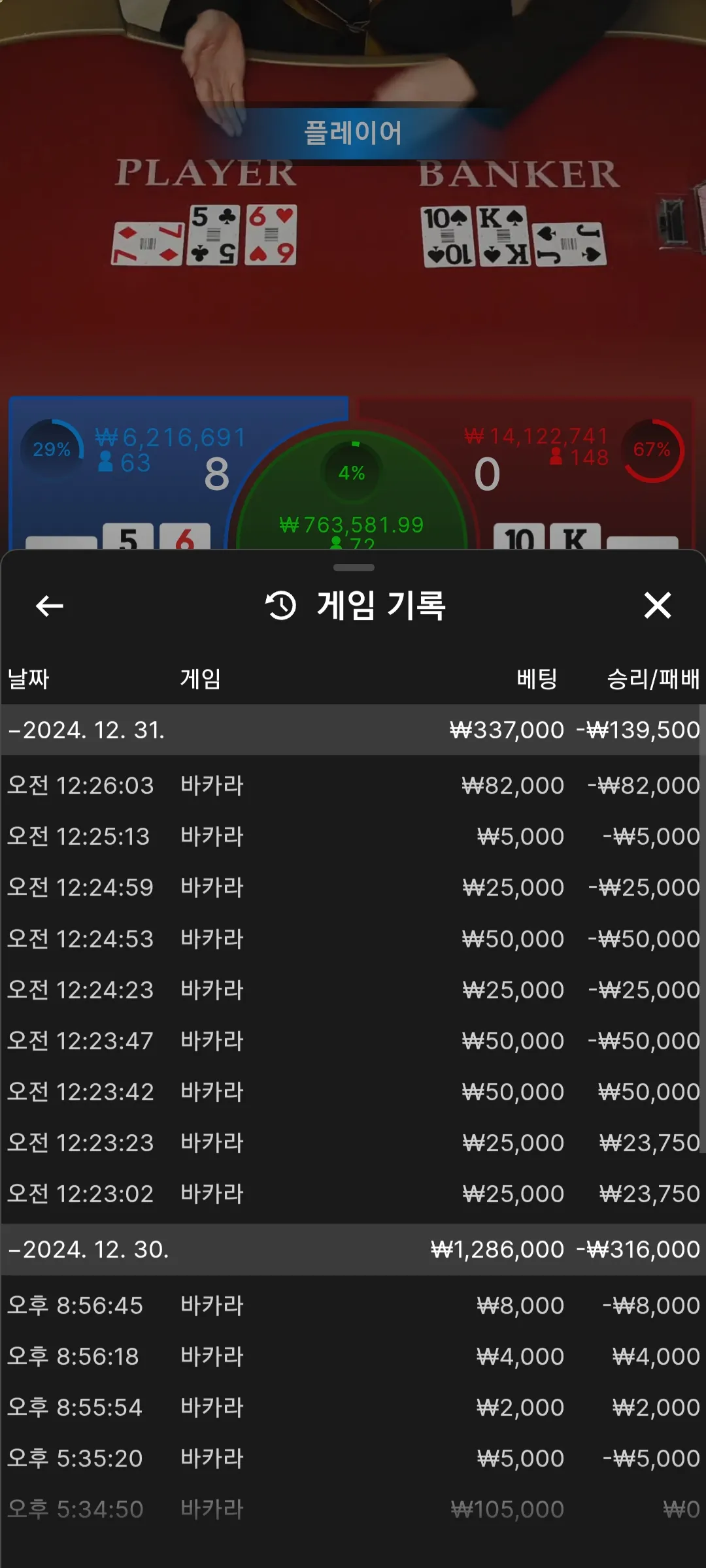Select the 오전 12:23:42 winning round
Screen dimensions: 706x1568
(x=353, y=1092)
